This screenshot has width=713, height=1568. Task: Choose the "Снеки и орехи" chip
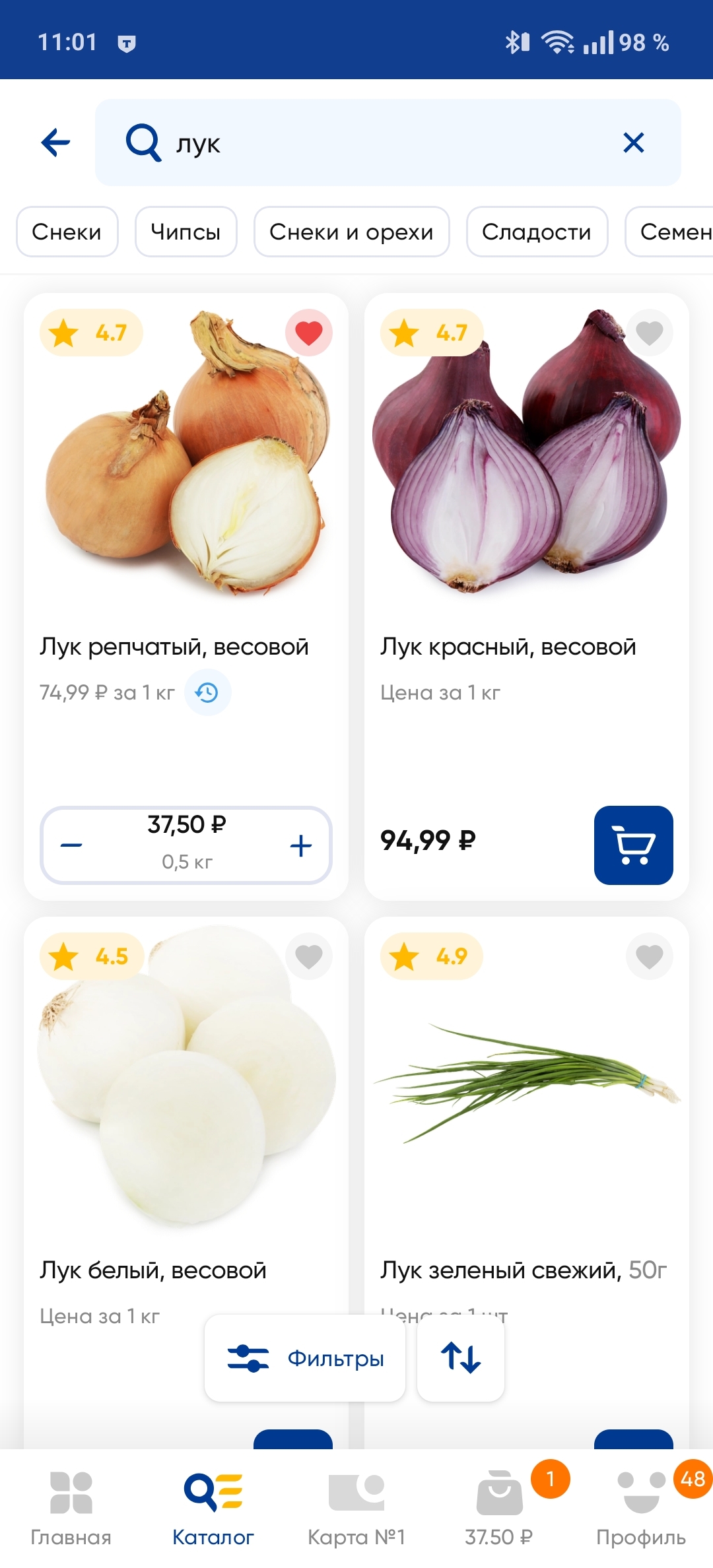(x=351, y=232)
